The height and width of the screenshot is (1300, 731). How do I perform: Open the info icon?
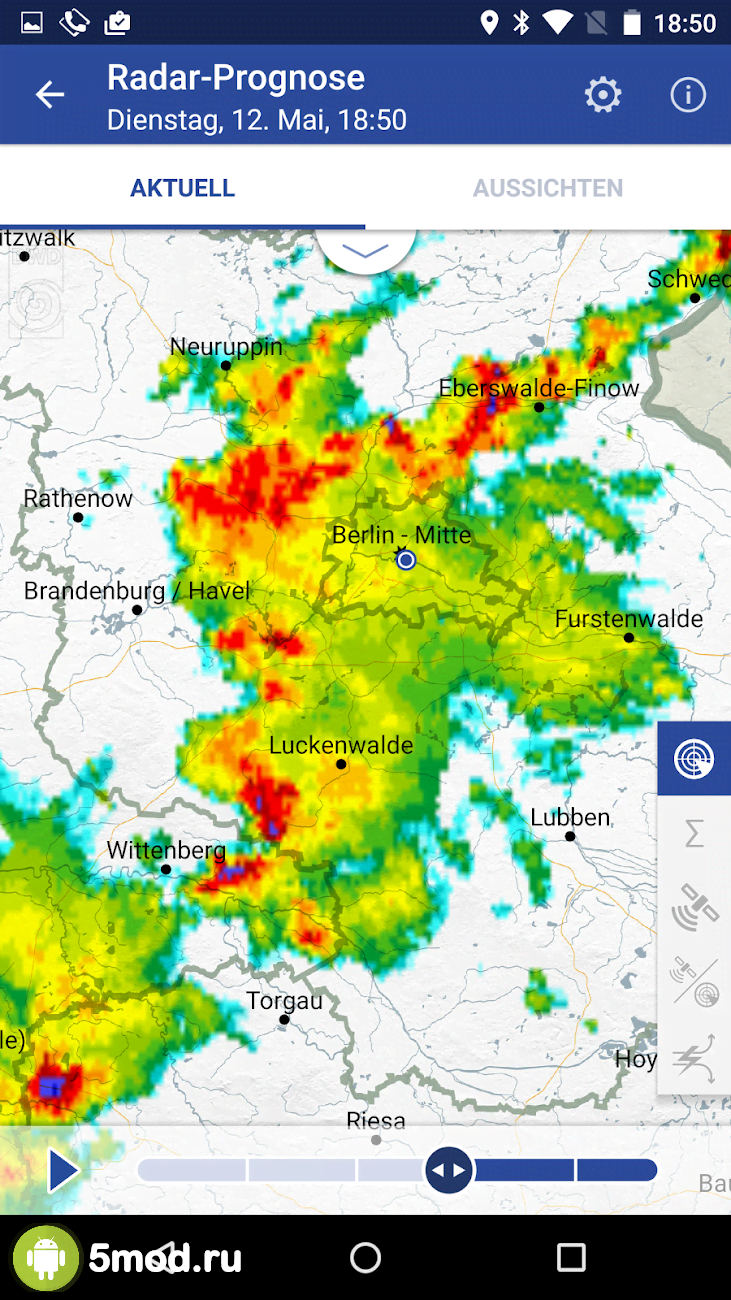[x=688, y=95]
